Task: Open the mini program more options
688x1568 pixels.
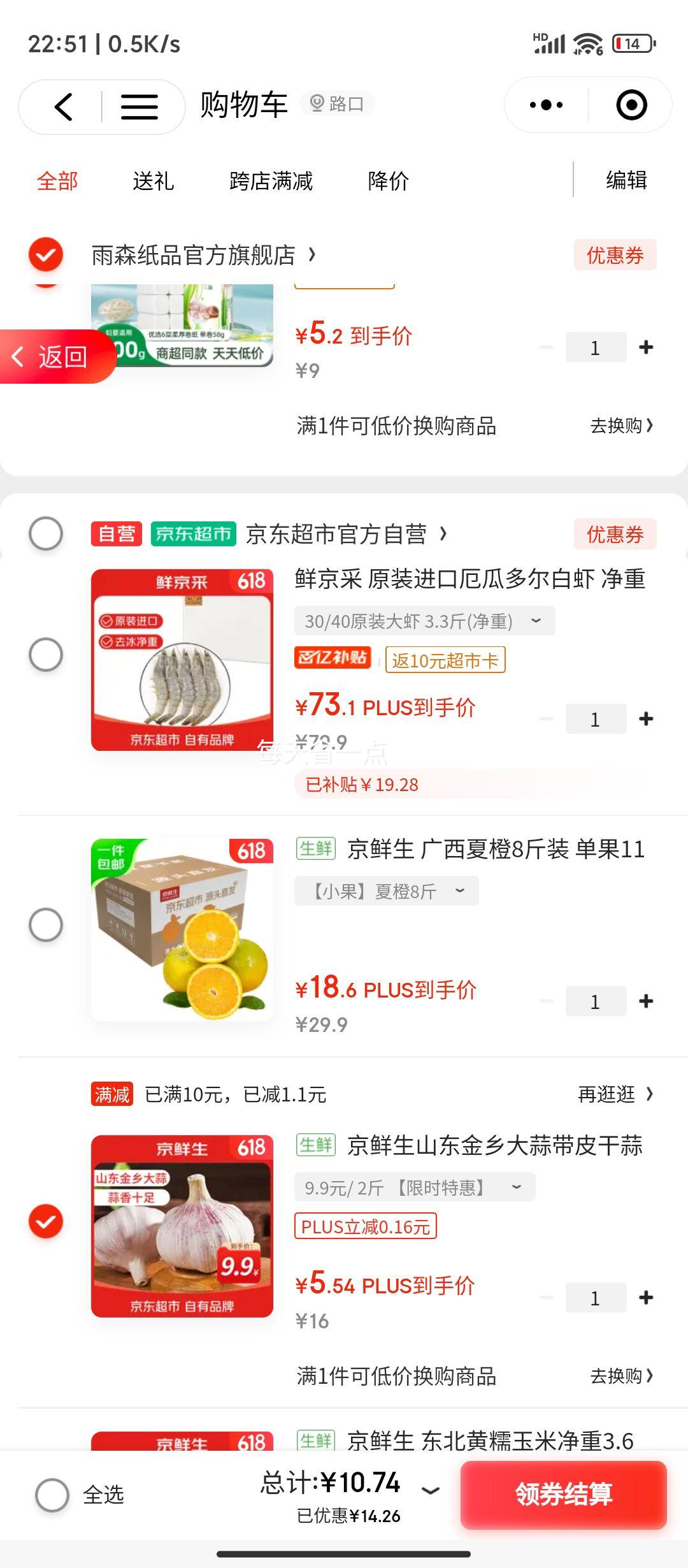Action: (x=546, y=105)
